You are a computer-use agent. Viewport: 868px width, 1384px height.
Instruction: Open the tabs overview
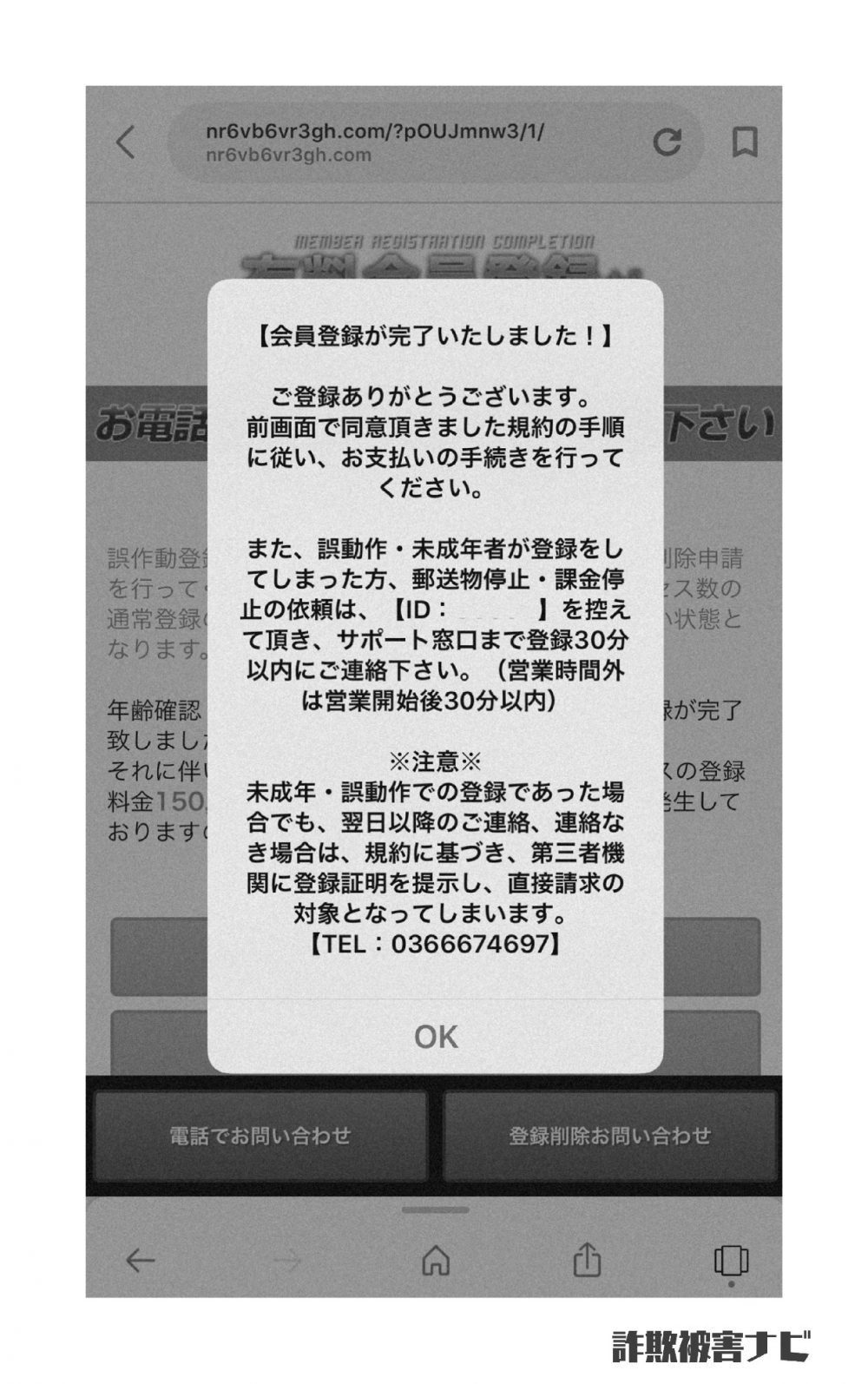point(731,1260)
